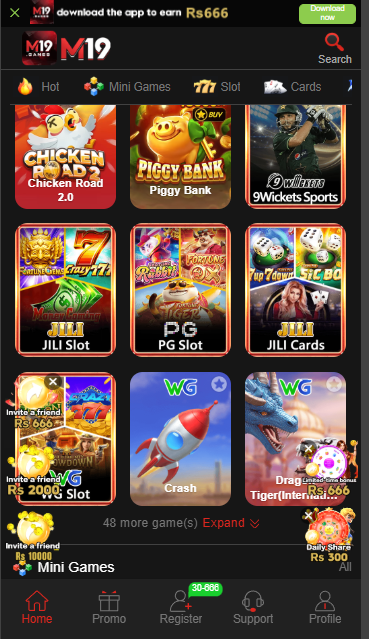Open the Chicken Road 2.0 game
This screenshot has width=369, height=639.
66,157
